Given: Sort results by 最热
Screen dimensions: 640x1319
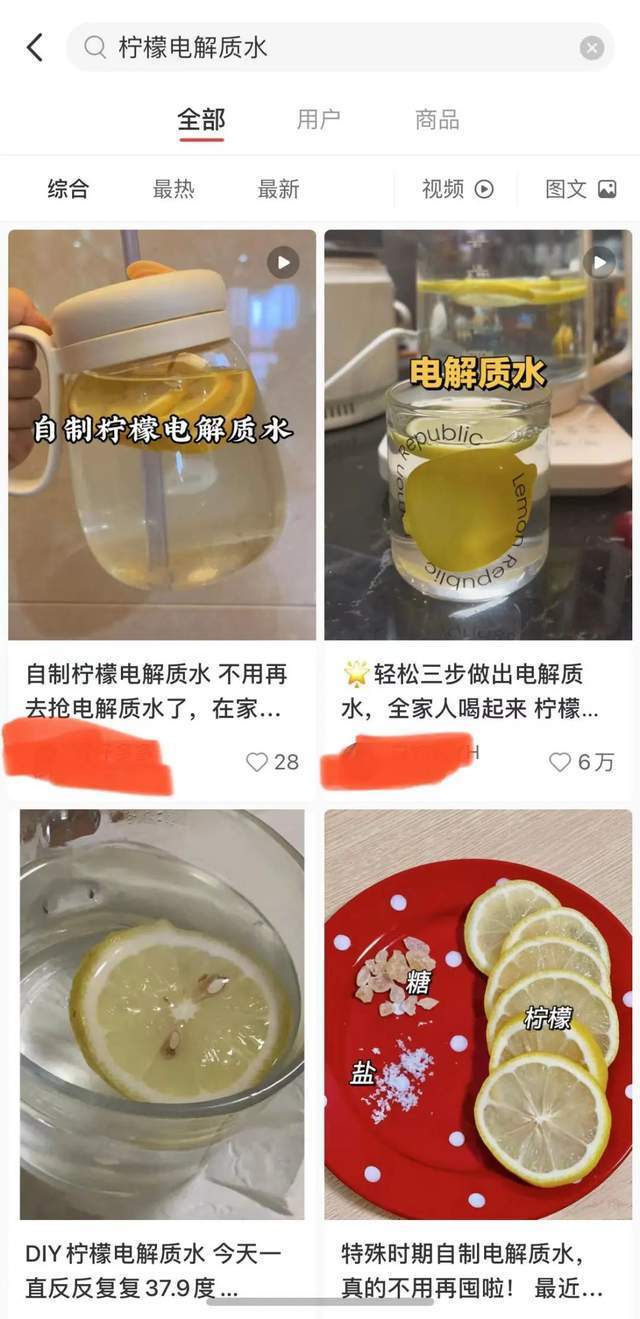Looking at the screenshot, I should [173, 189].
